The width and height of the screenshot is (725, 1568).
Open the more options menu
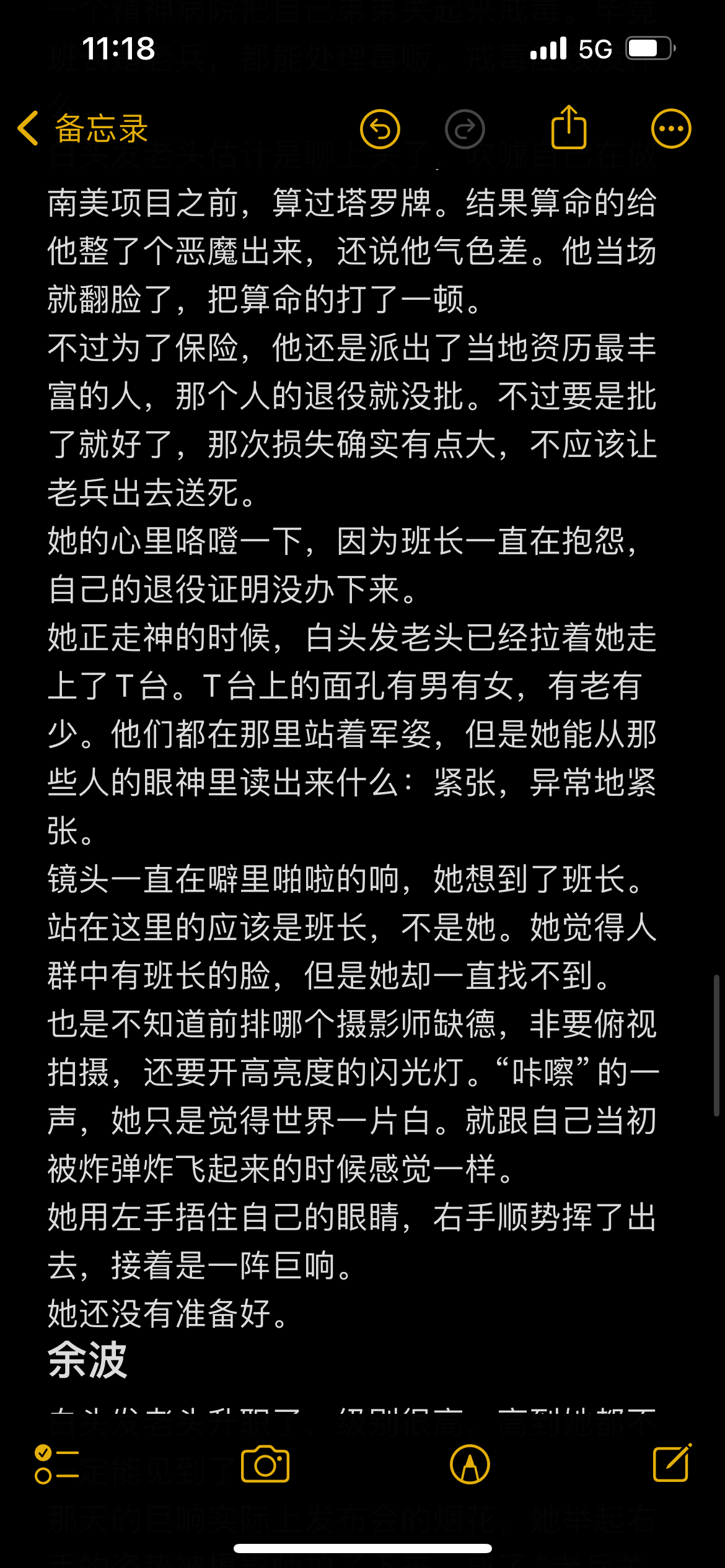click(x=671, y=129)
